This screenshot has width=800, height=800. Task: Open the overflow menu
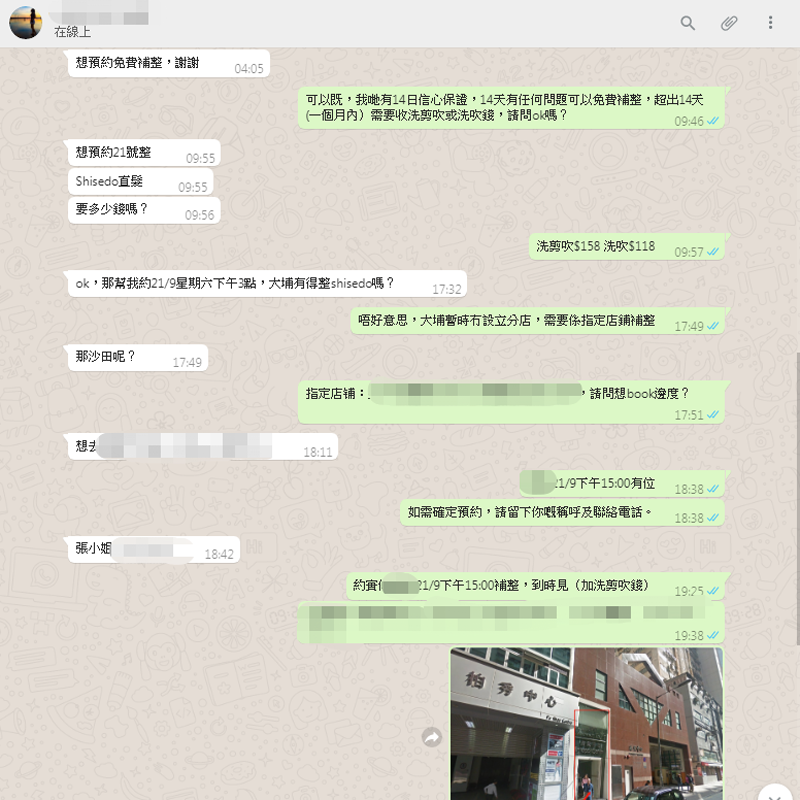[x=770, y=23]
